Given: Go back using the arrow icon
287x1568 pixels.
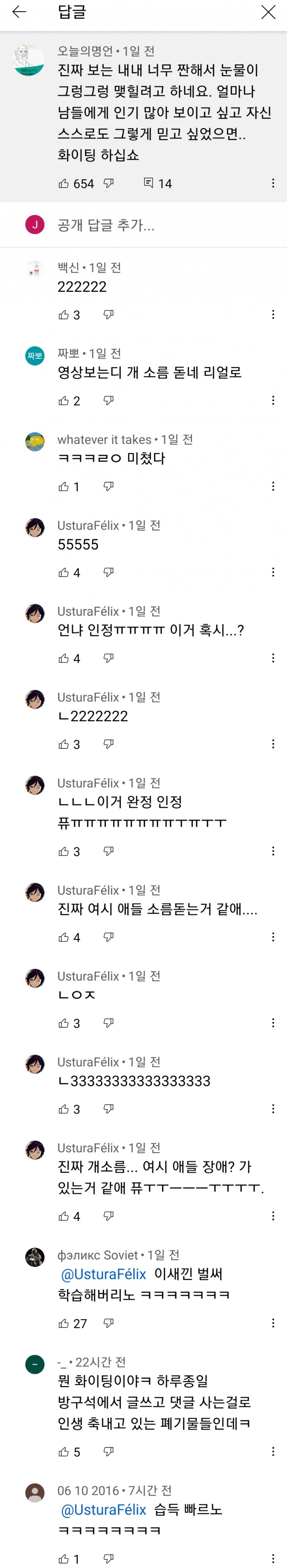Looking at the screenshot, I should click(x=19, y=12).
